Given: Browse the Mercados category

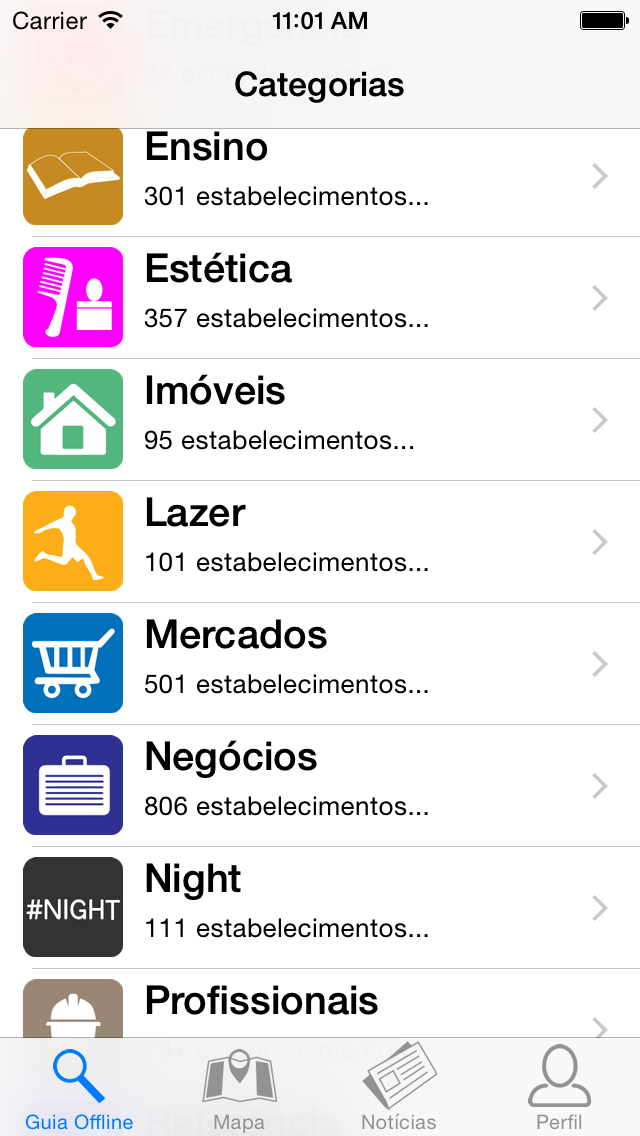Looking at the screenshot, I should point(320,663).
